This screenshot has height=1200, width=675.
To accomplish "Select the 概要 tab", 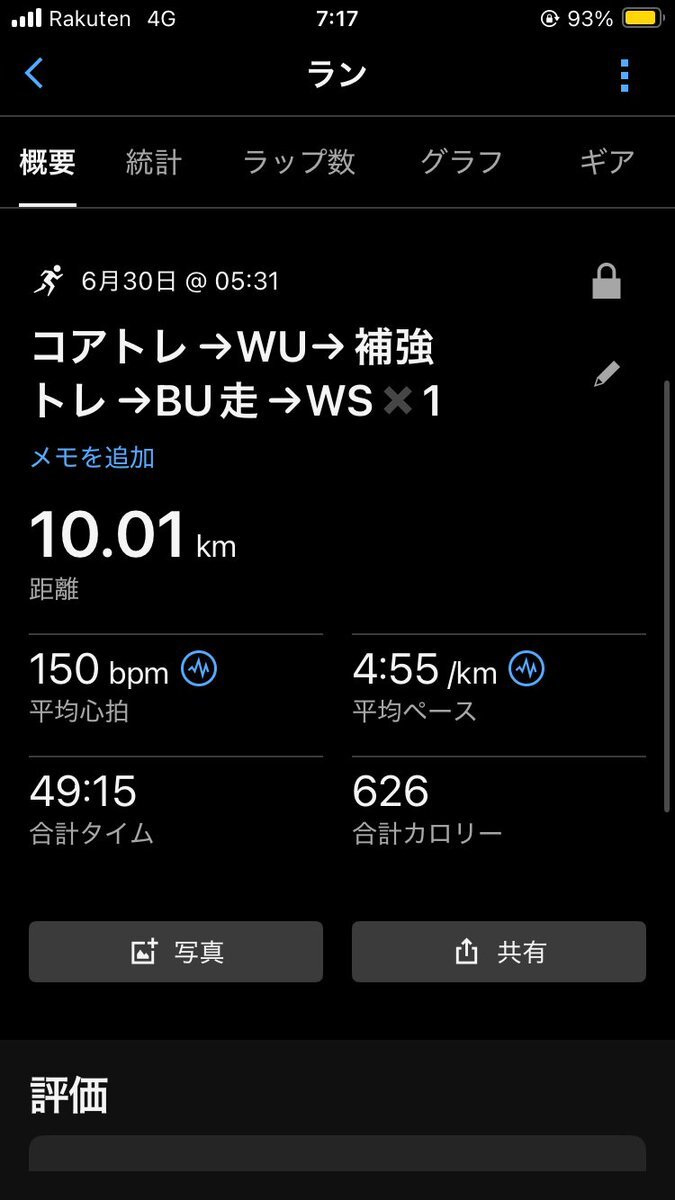I will tap(48, 162).
